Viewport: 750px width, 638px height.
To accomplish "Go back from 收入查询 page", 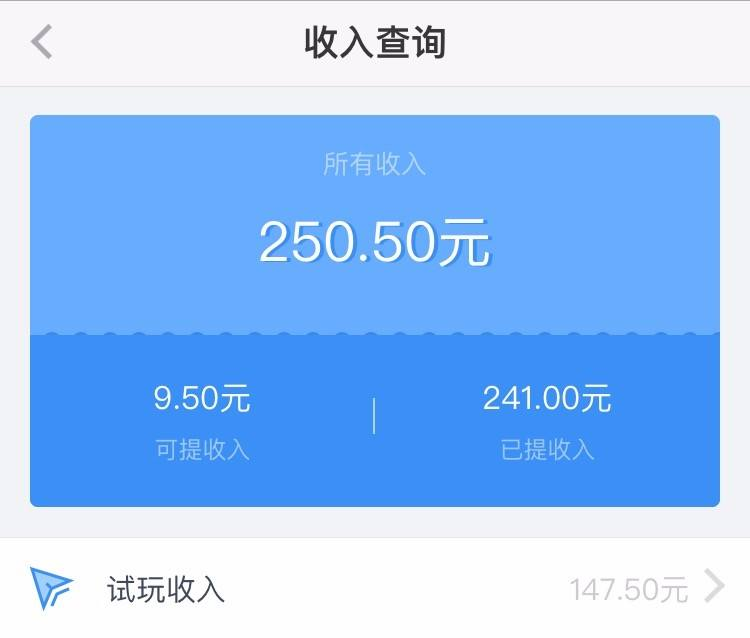I will click(x=41, y=43).
